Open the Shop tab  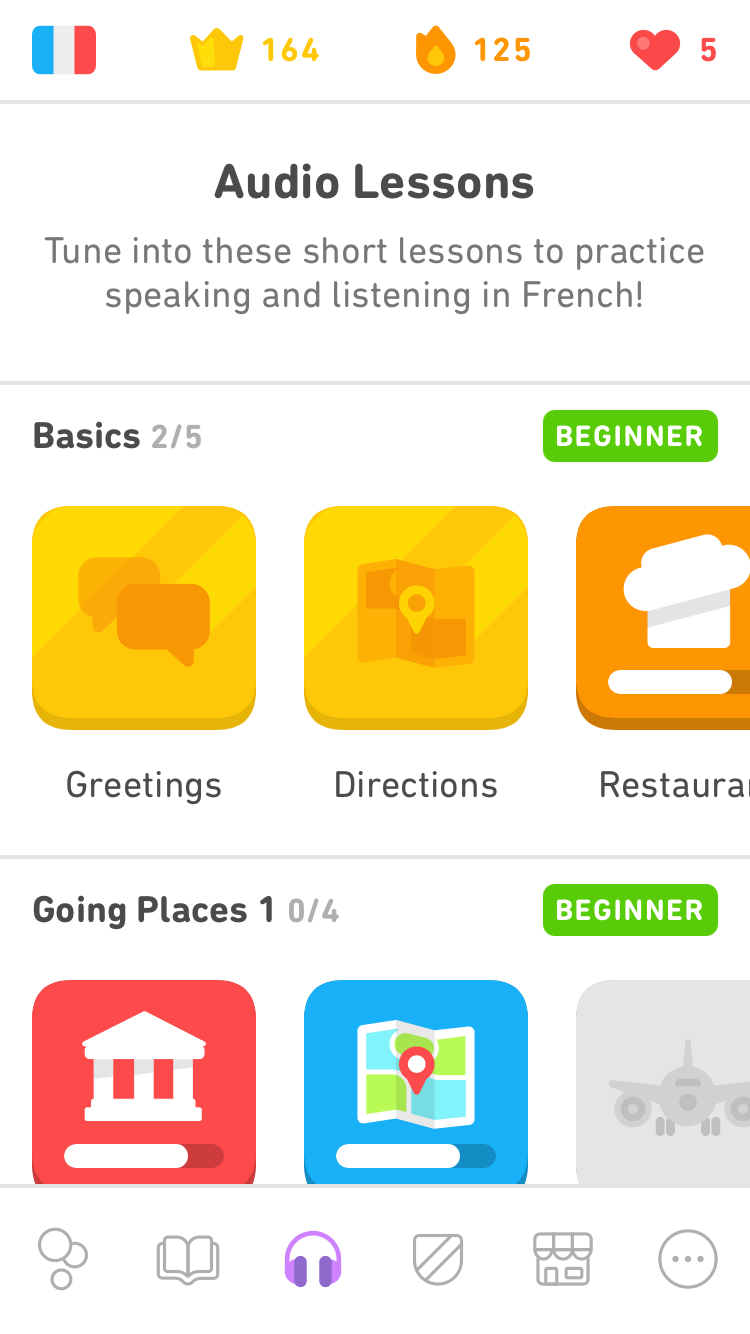pos(563,1259)
